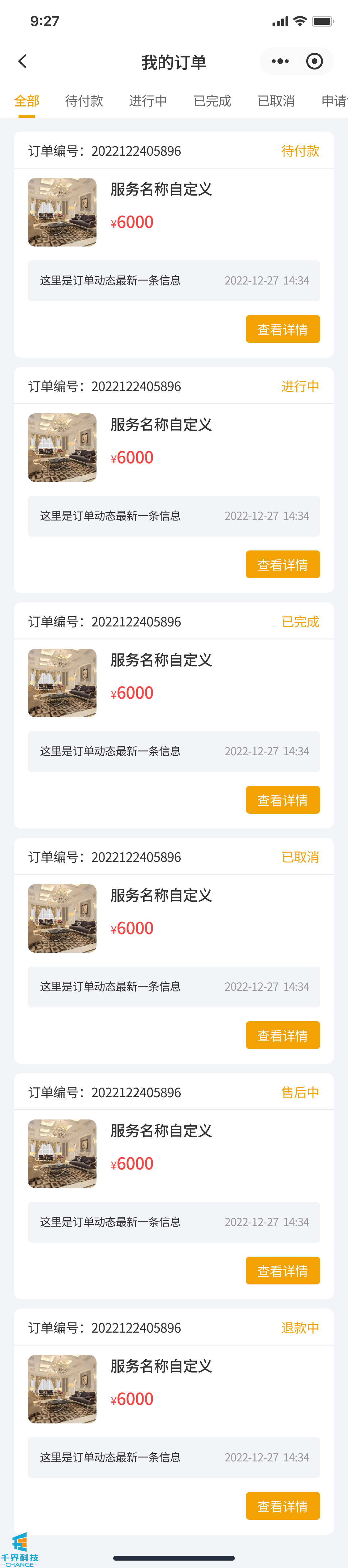Go back from 我的订单 page
Viewport: 348px width, 1568px height.
(23, 61)
